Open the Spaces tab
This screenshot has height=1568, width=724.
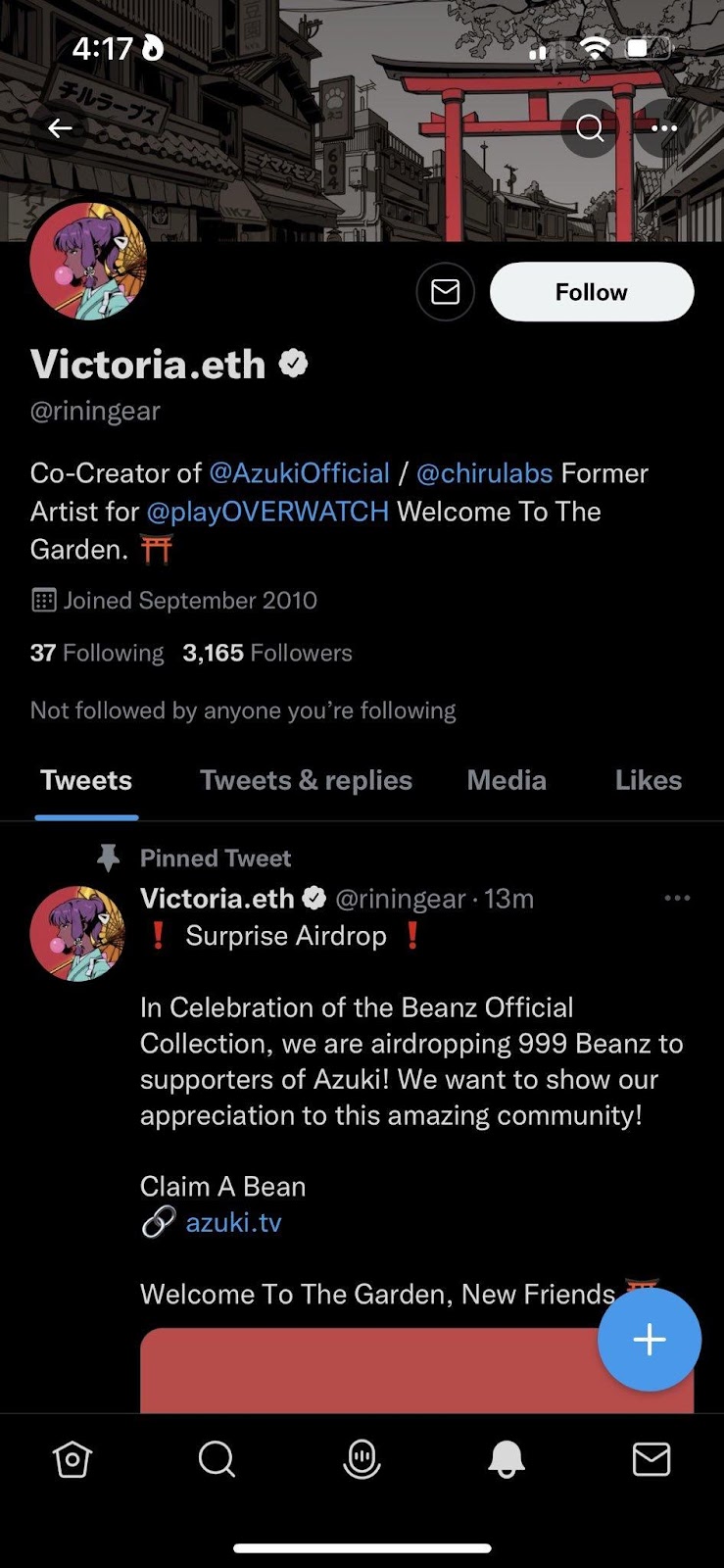[x=362, y=1459]
